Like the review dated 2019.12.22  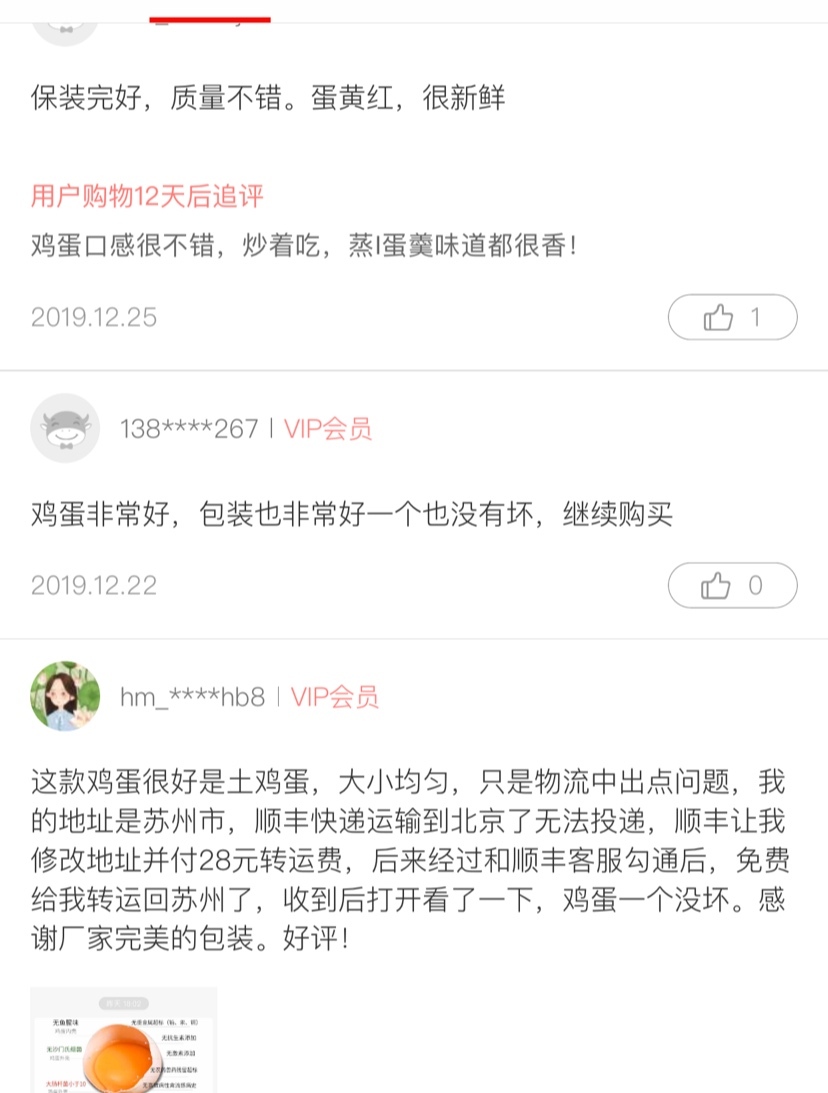pyautogui.click(x=732, y=586)
